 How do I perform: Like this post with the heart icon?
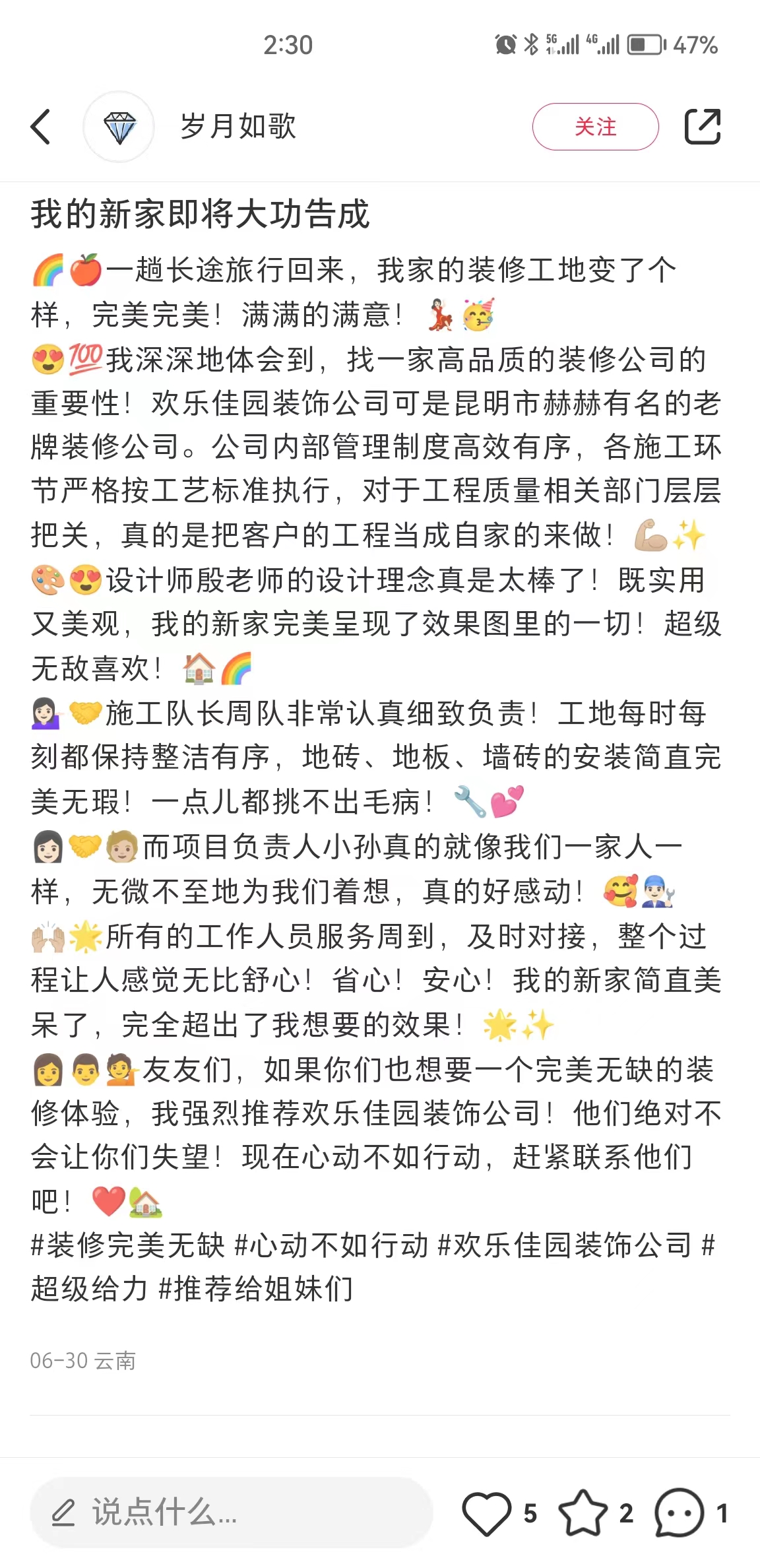pyautogui.click(x=487, y=1512)
